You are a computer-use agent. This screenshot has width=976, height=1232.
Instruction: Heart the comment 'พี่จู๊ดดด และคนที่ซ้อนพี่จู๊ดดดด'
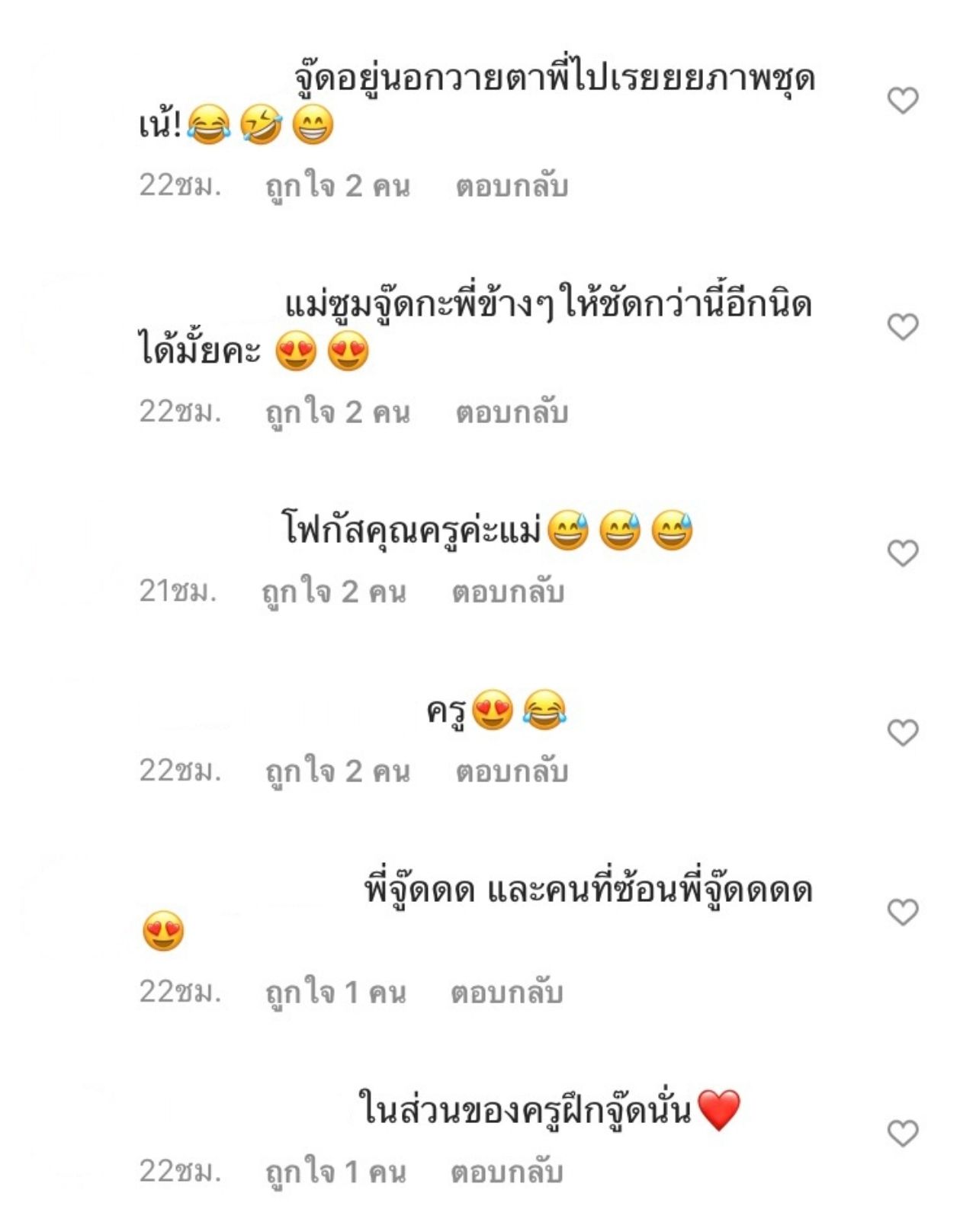[903, 912]
